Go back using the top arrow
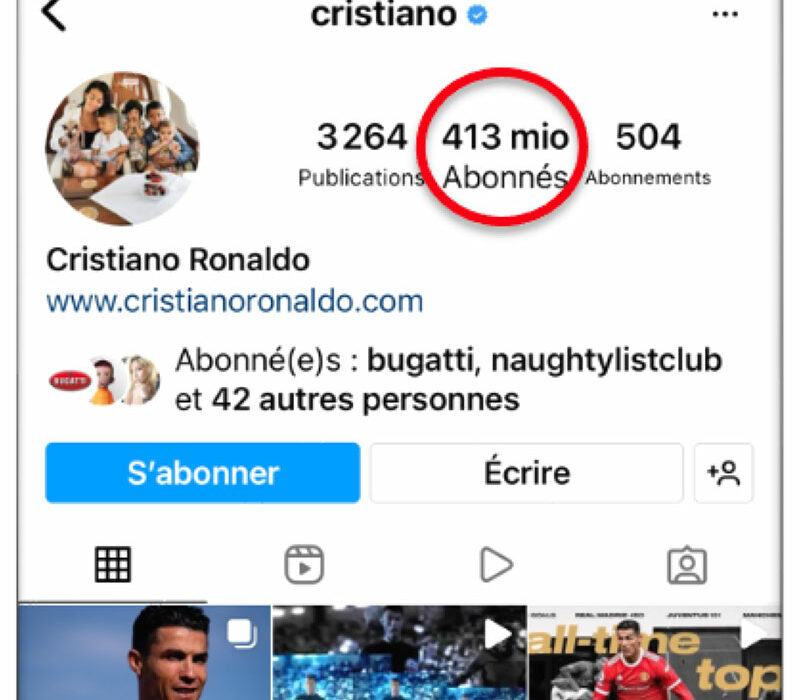 coord(53,14)
